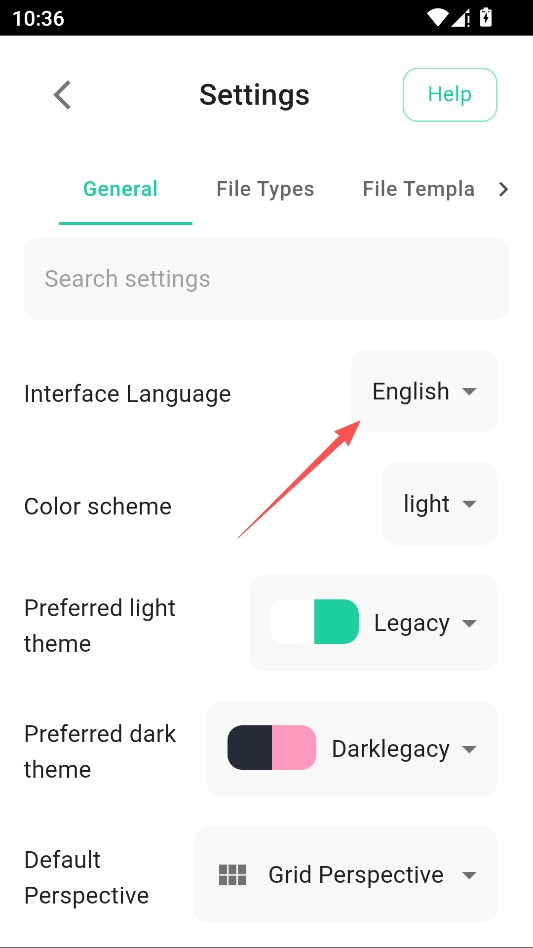Tap the tabs right arrow chevron
Image resolution: width=533 pixels, height=948 pixels.
pyautogui.click(x=503, y=190)
